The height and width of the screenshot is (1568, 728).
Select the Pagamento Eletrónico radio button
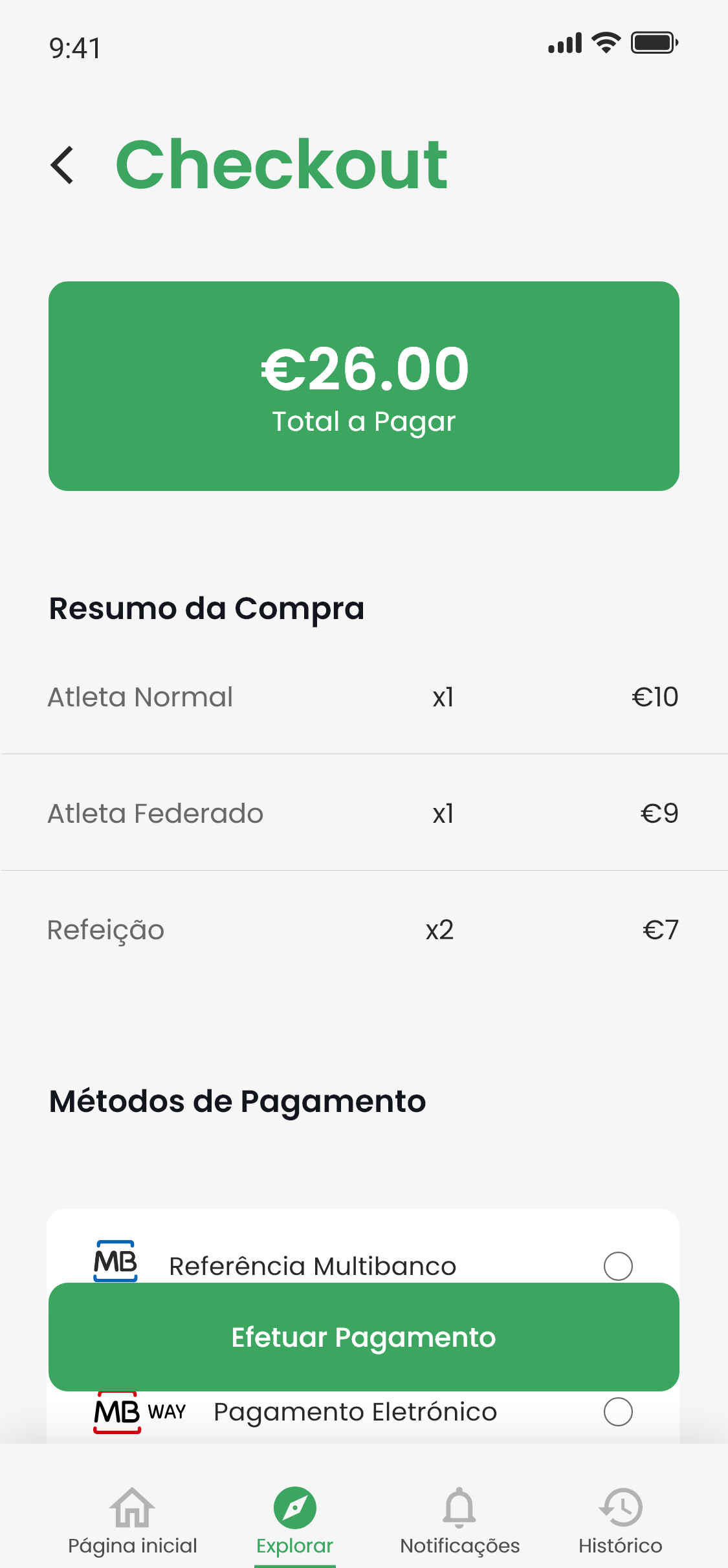point(619,1411)
